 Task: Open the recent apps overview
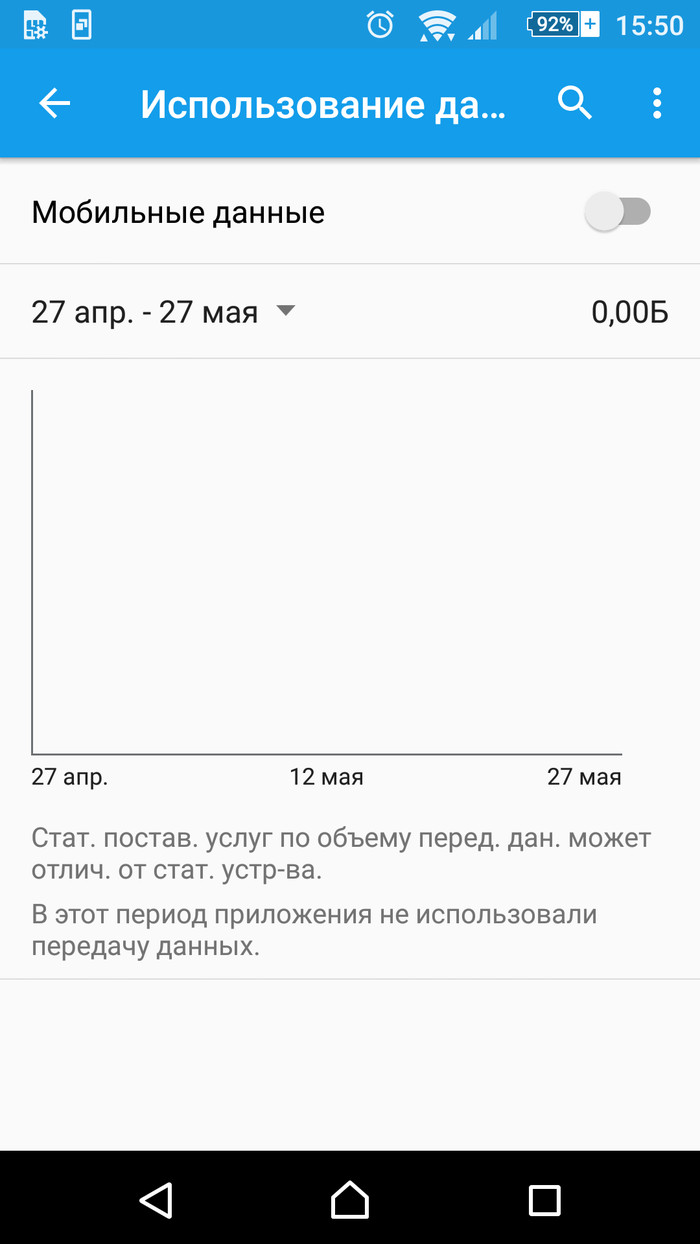[544, 1199]
